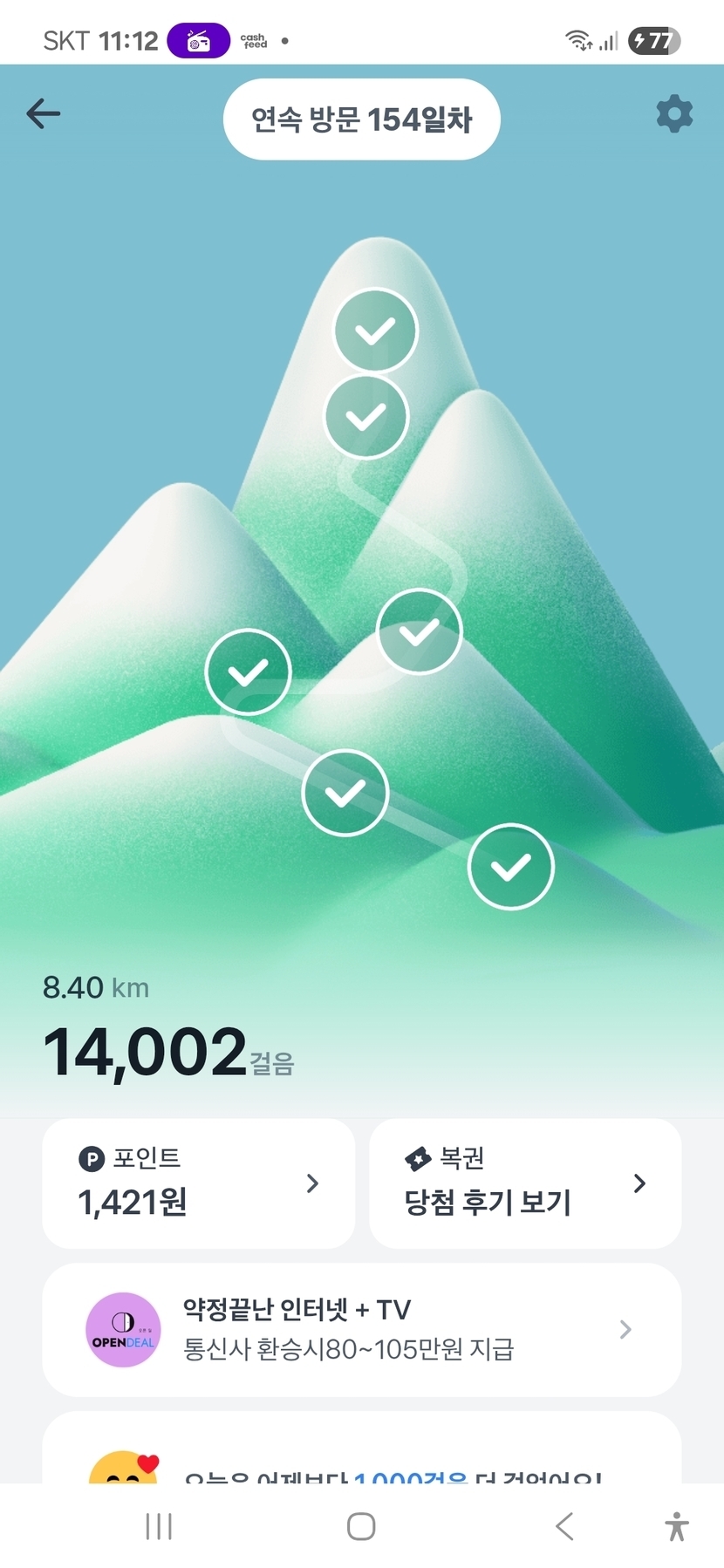The width and height of the screenshot is (724, 1568).
Task: Open the 복권 당첨 후기 보기 card
Action: pyautogui.click(x=525, y=1183)
